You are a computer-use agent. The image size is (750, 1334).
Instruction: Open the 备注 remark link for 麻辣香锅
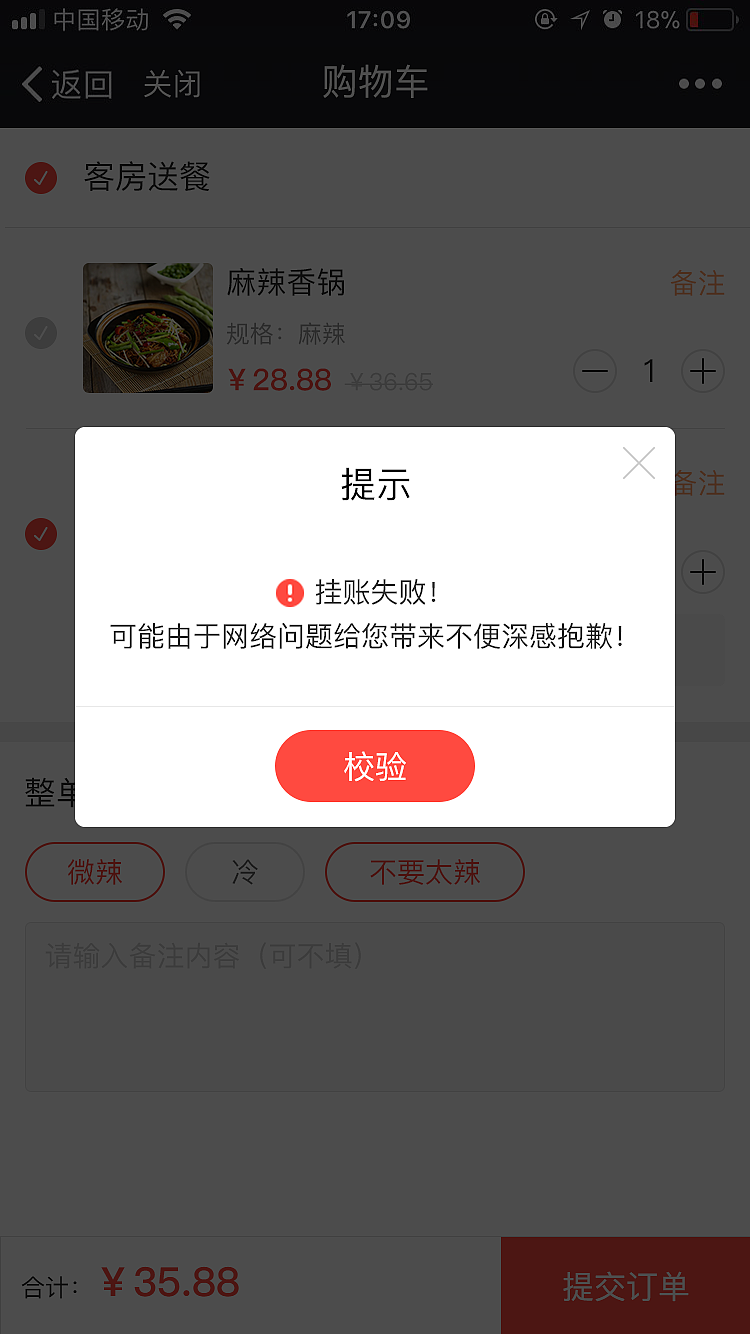(x=697, y=285)
